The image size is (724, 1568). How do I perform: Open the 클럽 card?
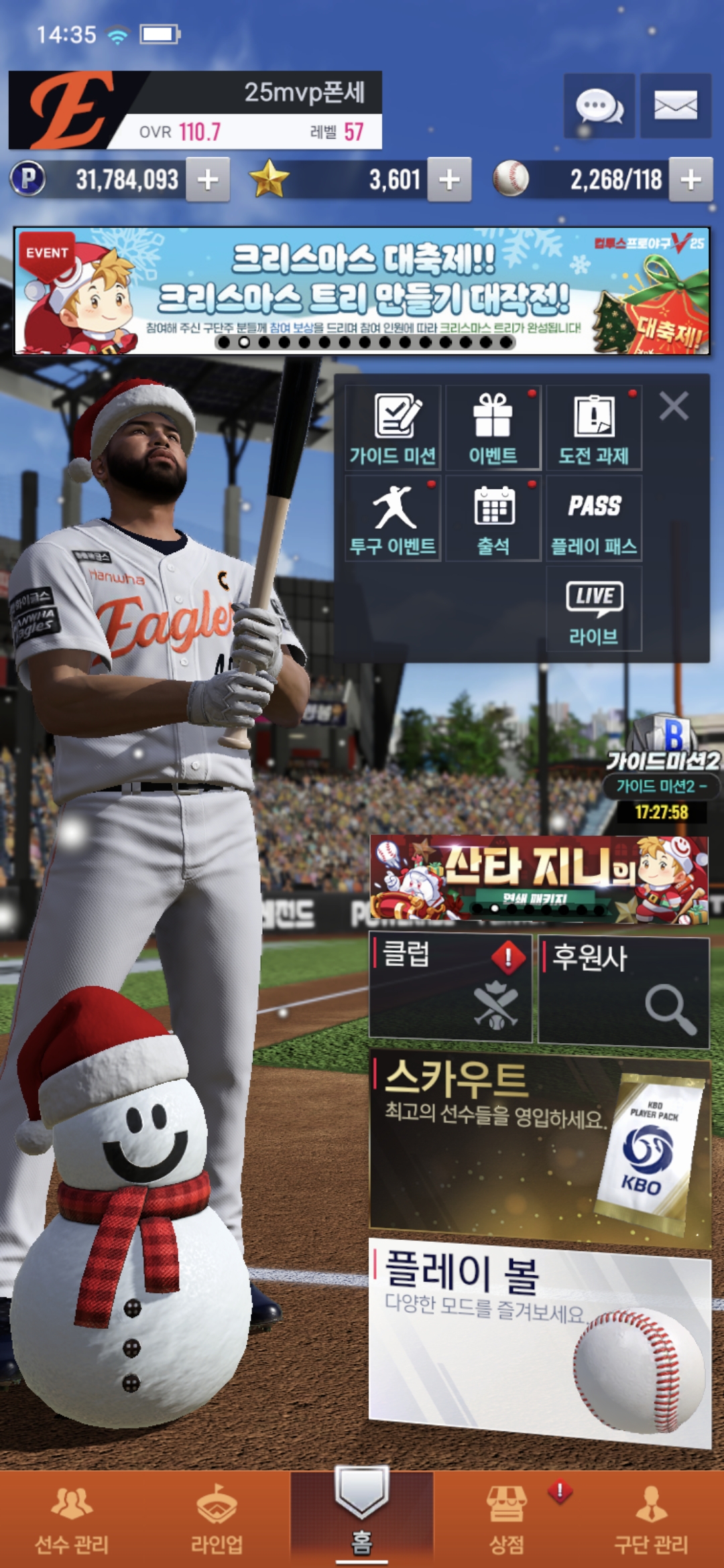click(450, 988)
